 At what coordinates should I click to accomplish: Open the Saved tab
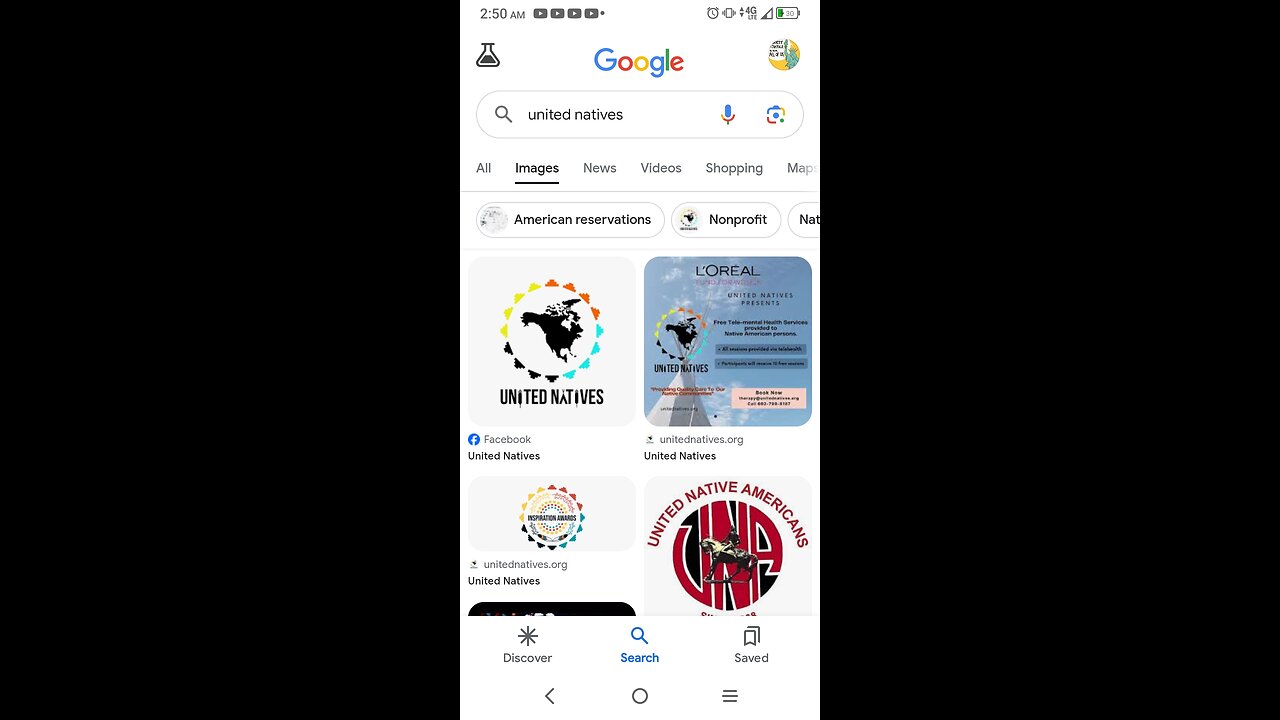(751, 645)
